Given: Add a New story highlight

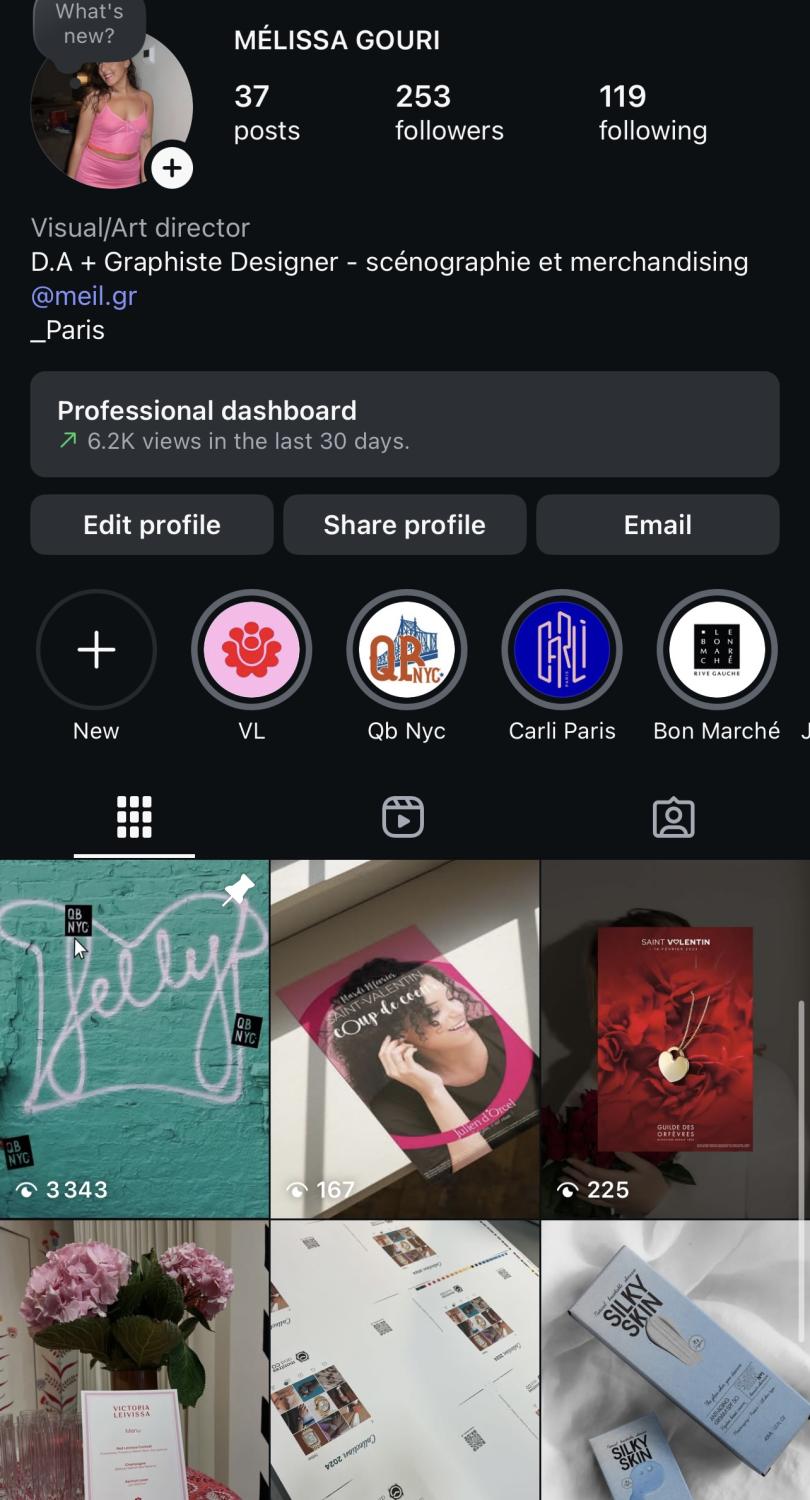Looking at the screenshot, I should [96, 650].
